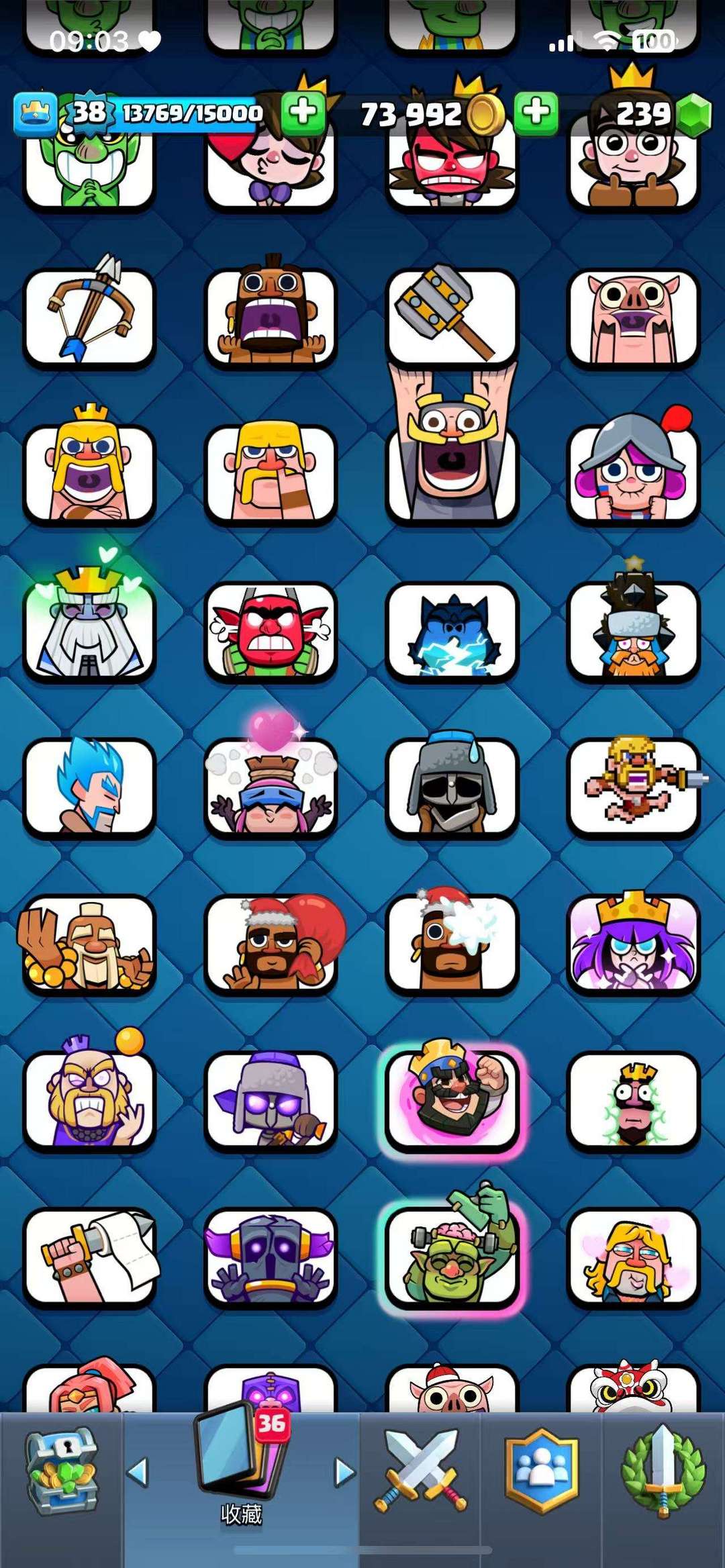Pick the angry red goblin emote
Screen dimensions: 725x1568
tap(271, 631)
